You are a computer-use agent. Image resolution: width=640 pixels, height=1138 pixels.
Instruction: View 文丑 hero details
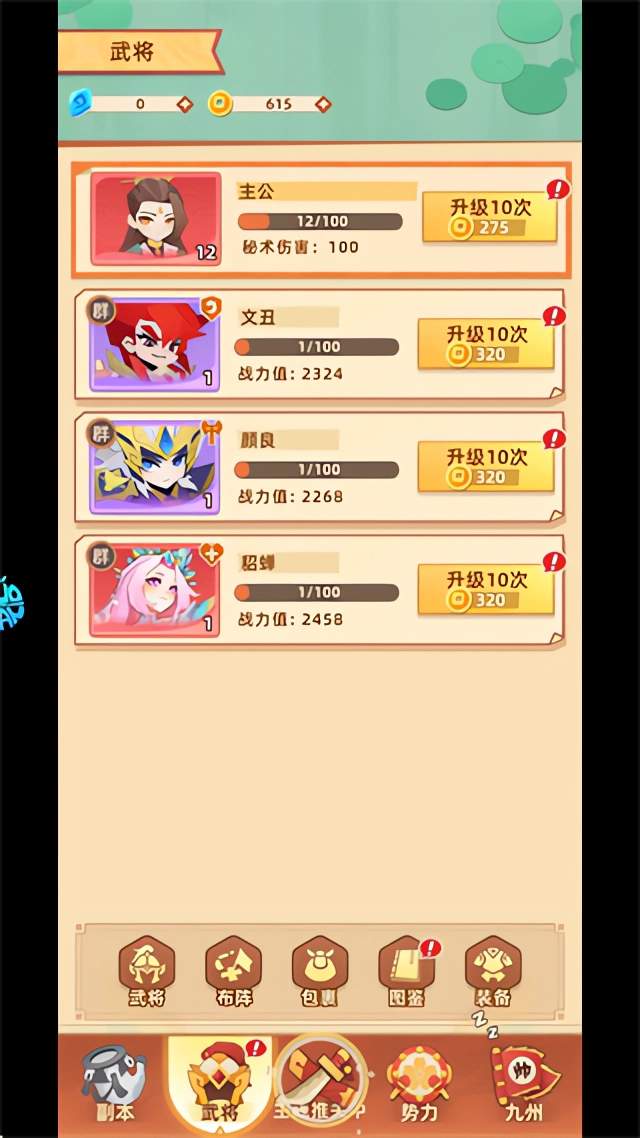[154, 344]
